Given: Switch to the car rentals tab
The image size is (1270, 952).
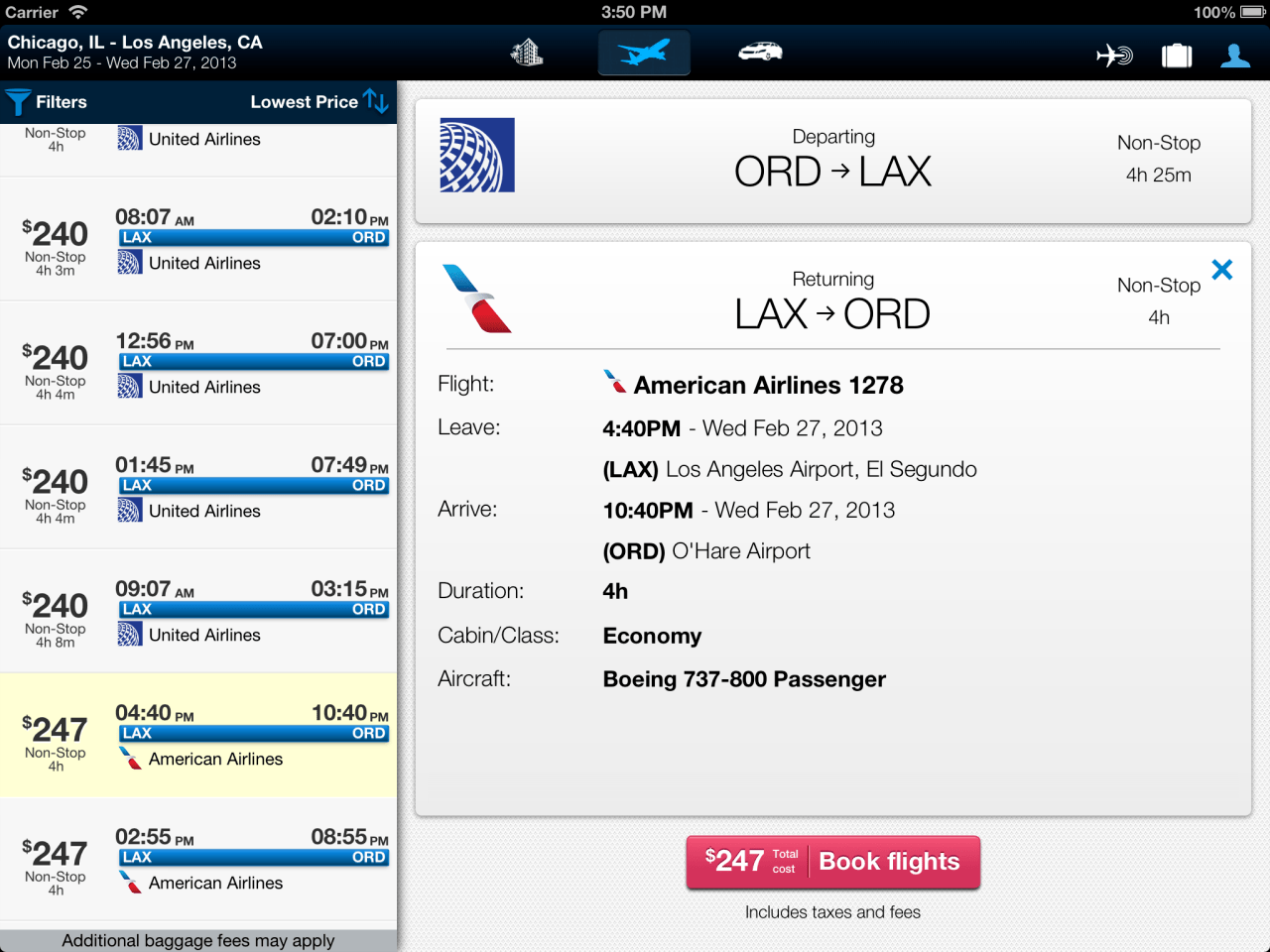Looking at the screenshot, I should click(760, 53).
